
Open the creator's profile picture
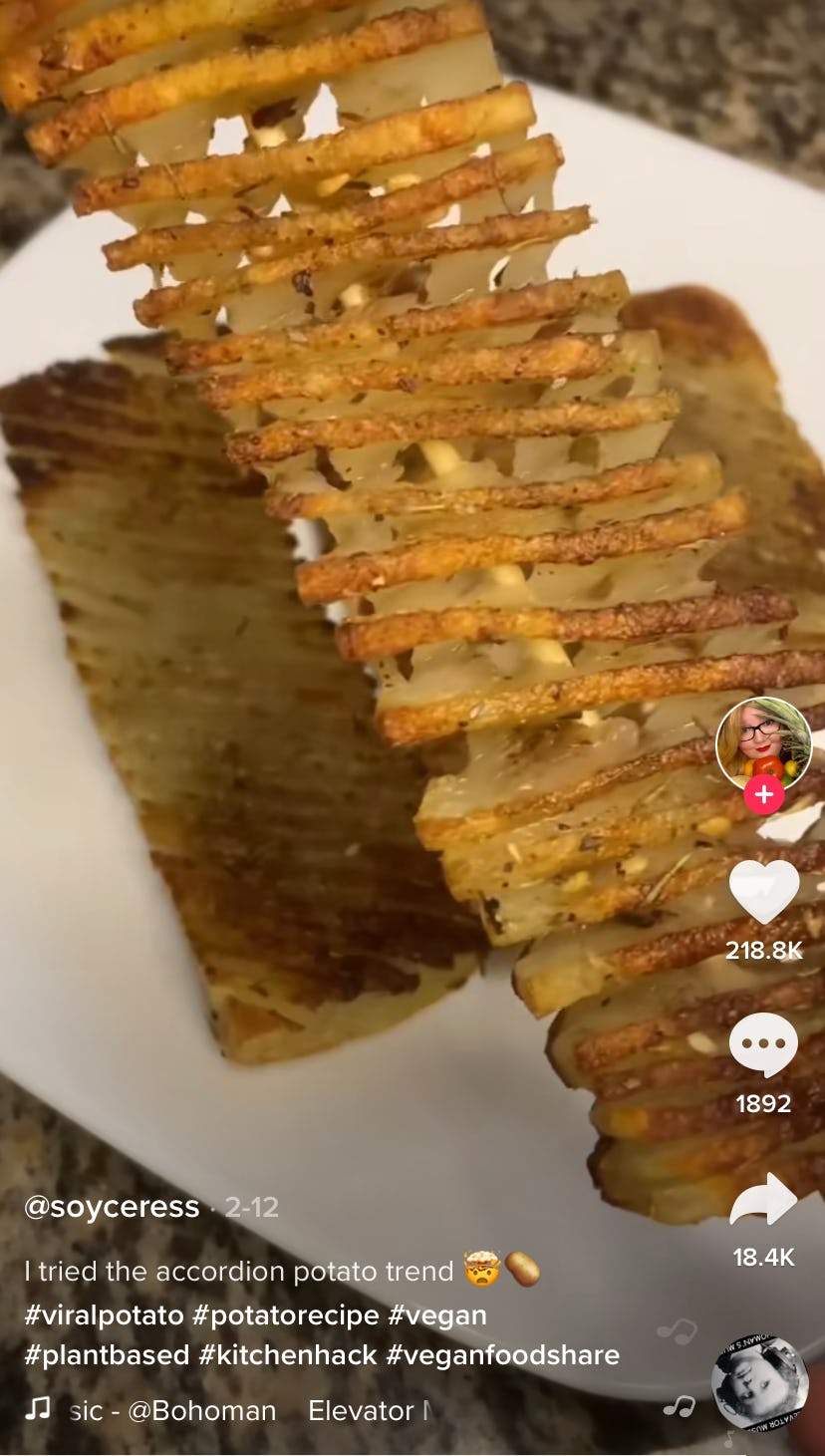tap(763, 745)
